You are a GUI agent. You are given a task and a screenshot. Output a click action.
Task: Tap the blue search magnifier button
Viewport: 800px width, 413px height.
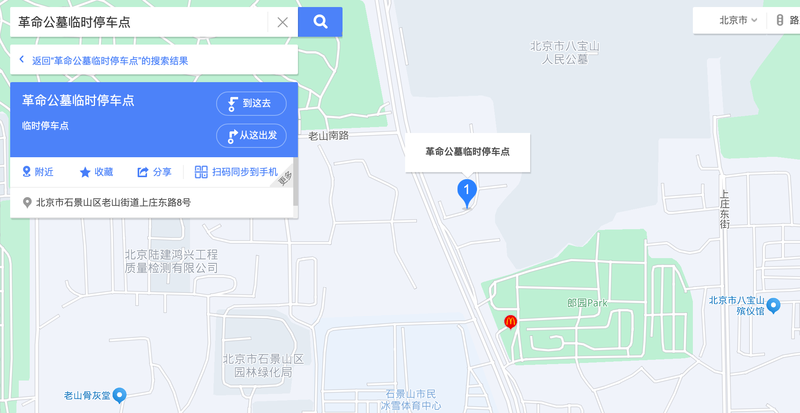tap(320, 22)
